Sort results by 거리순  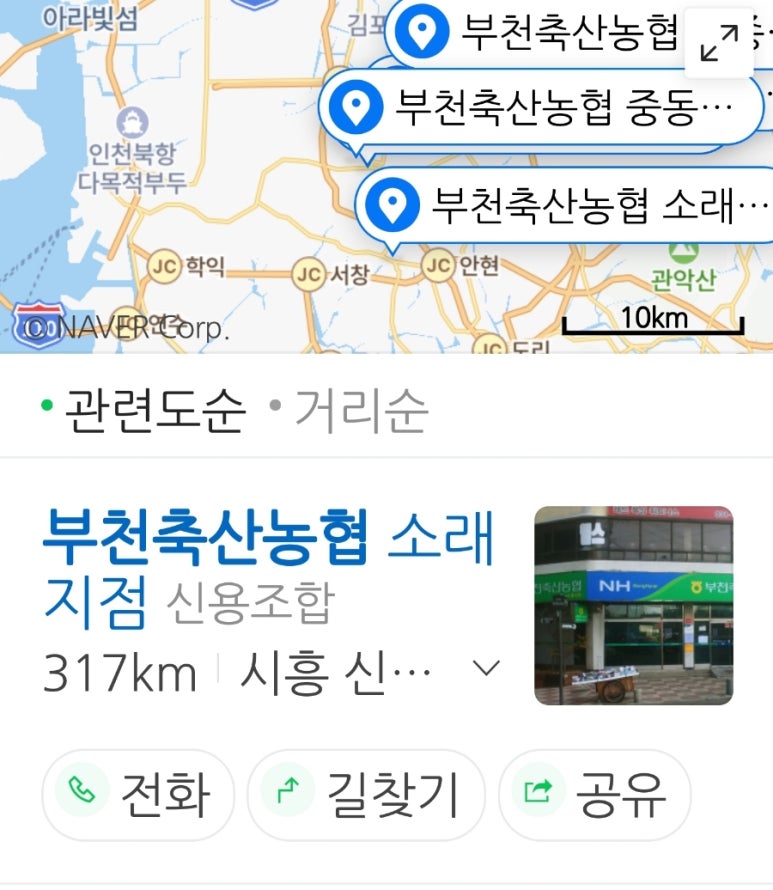[349, 409]
